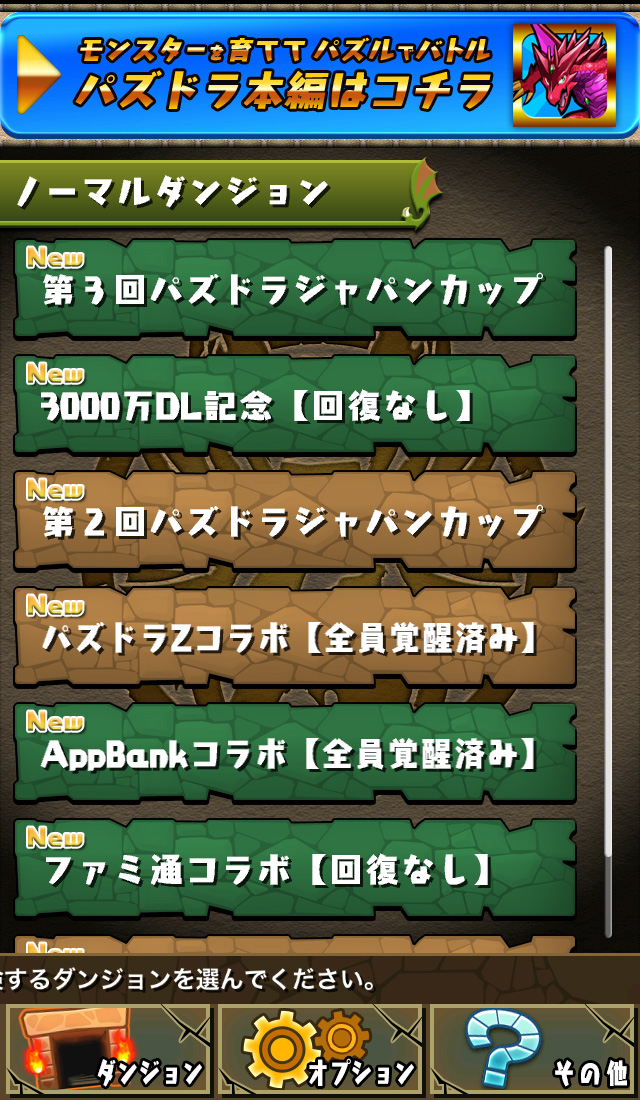Select 第3回パズドラジャパンカップ dungeon
The height and width of the screenshot is (1100, 640).
pyautogui.click(x=294, y=290)
